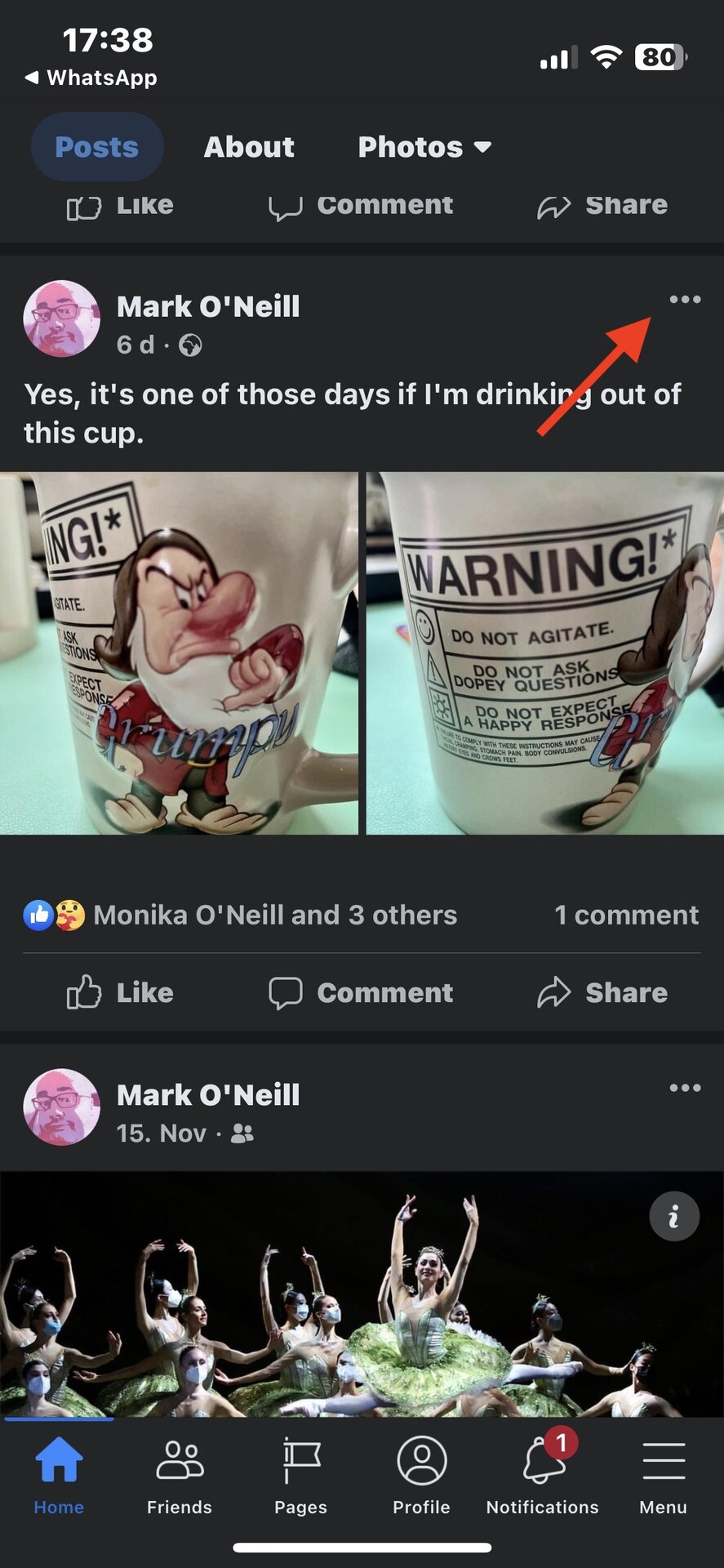This screenshot has width=724, height=1568.
Task: Open options menu on the 6 d post
Action: coord(685,300)
